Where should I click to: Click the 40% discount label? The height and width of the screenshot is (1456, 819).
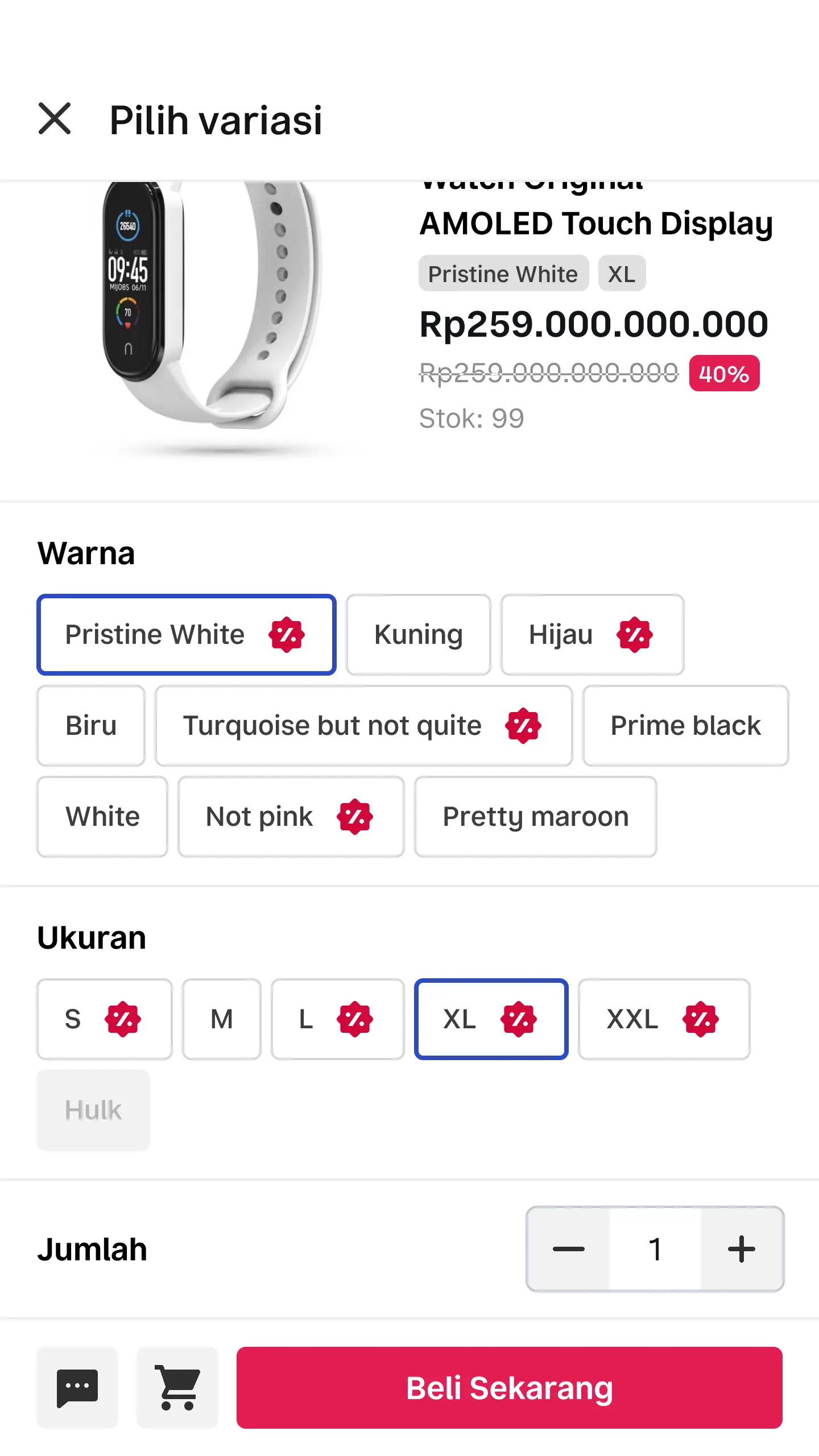(723, 374)
